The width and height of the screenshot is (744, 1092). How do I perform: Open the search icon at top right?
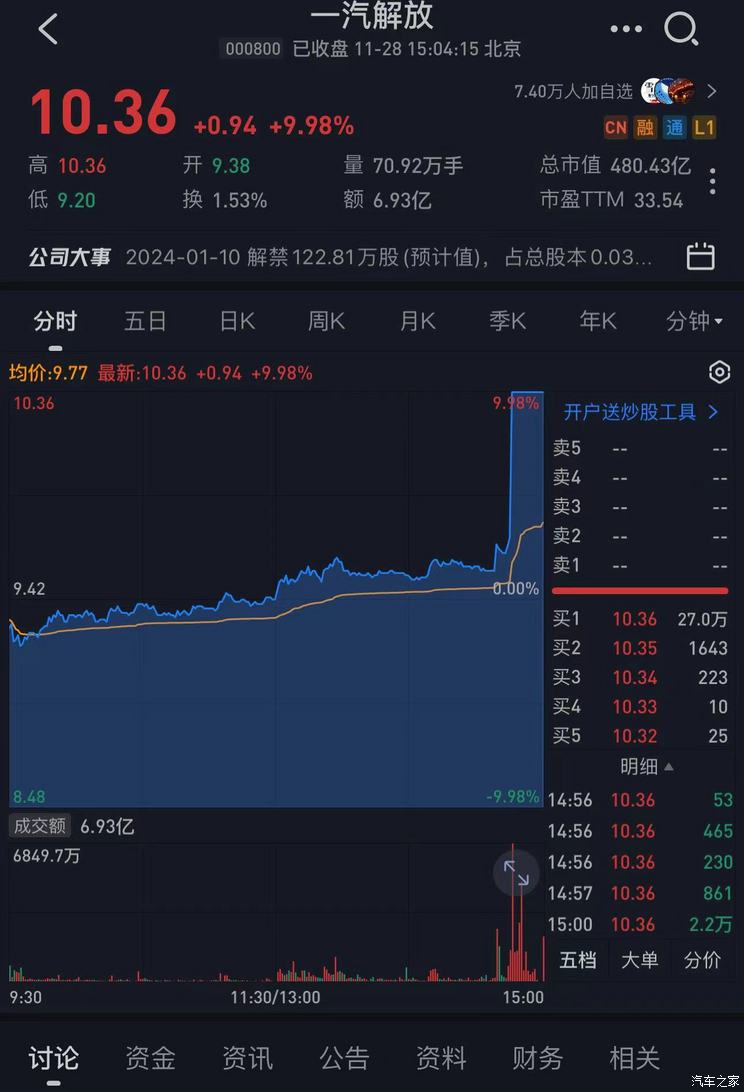point(681,30)
